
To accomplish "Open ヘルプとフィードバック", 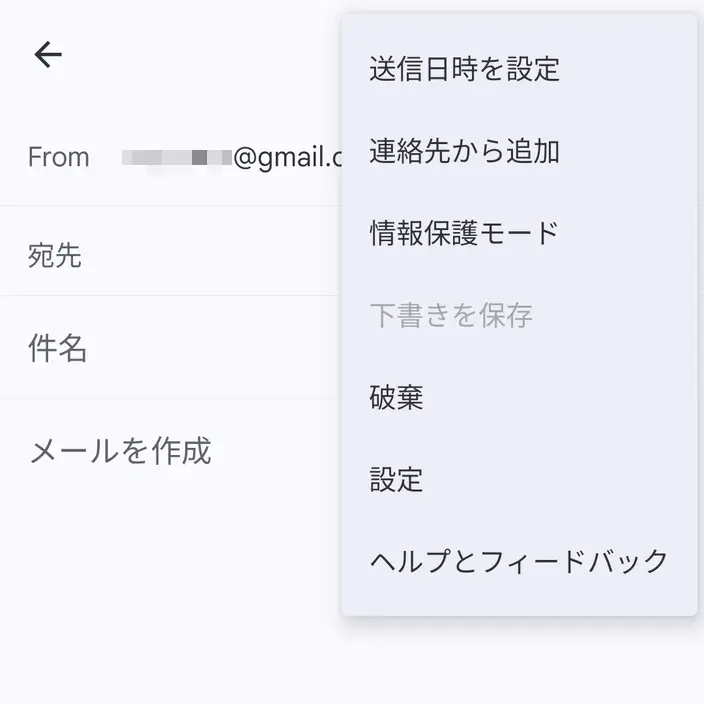I will coord(519,561).
